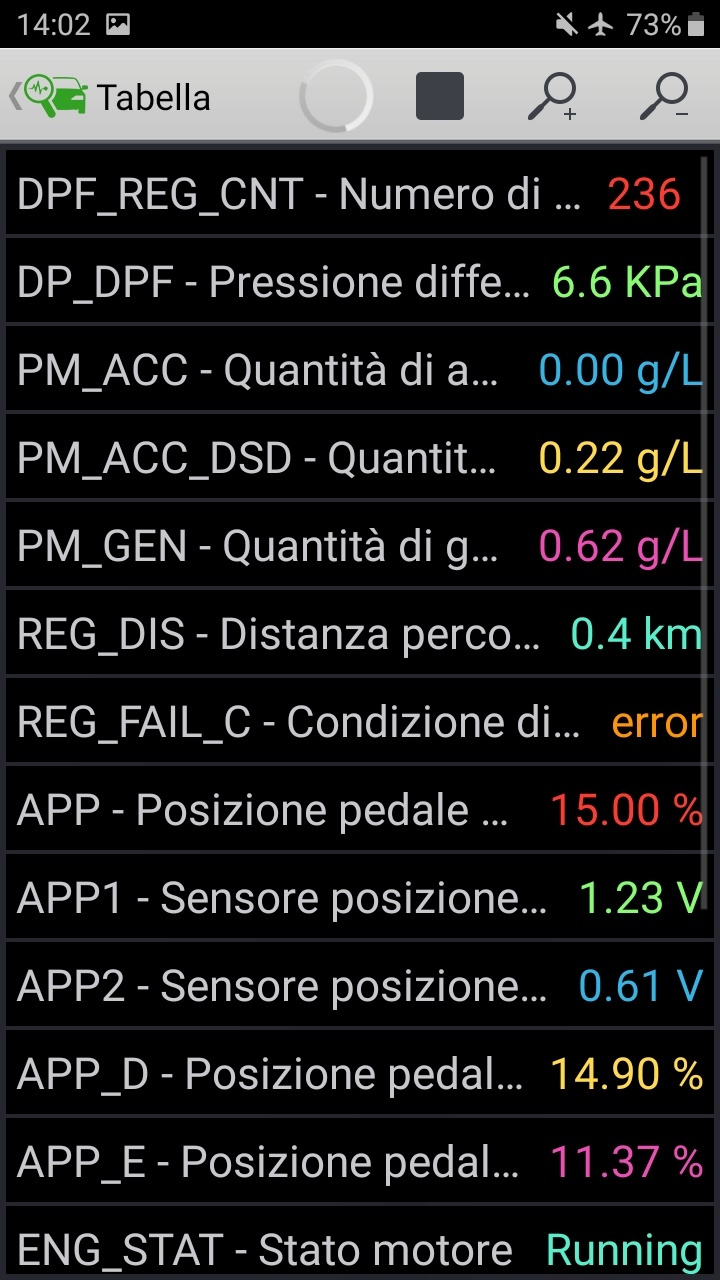Viewport: 720px width, 1280px height.
Task: Stop the live data recording
Action: 440,97
